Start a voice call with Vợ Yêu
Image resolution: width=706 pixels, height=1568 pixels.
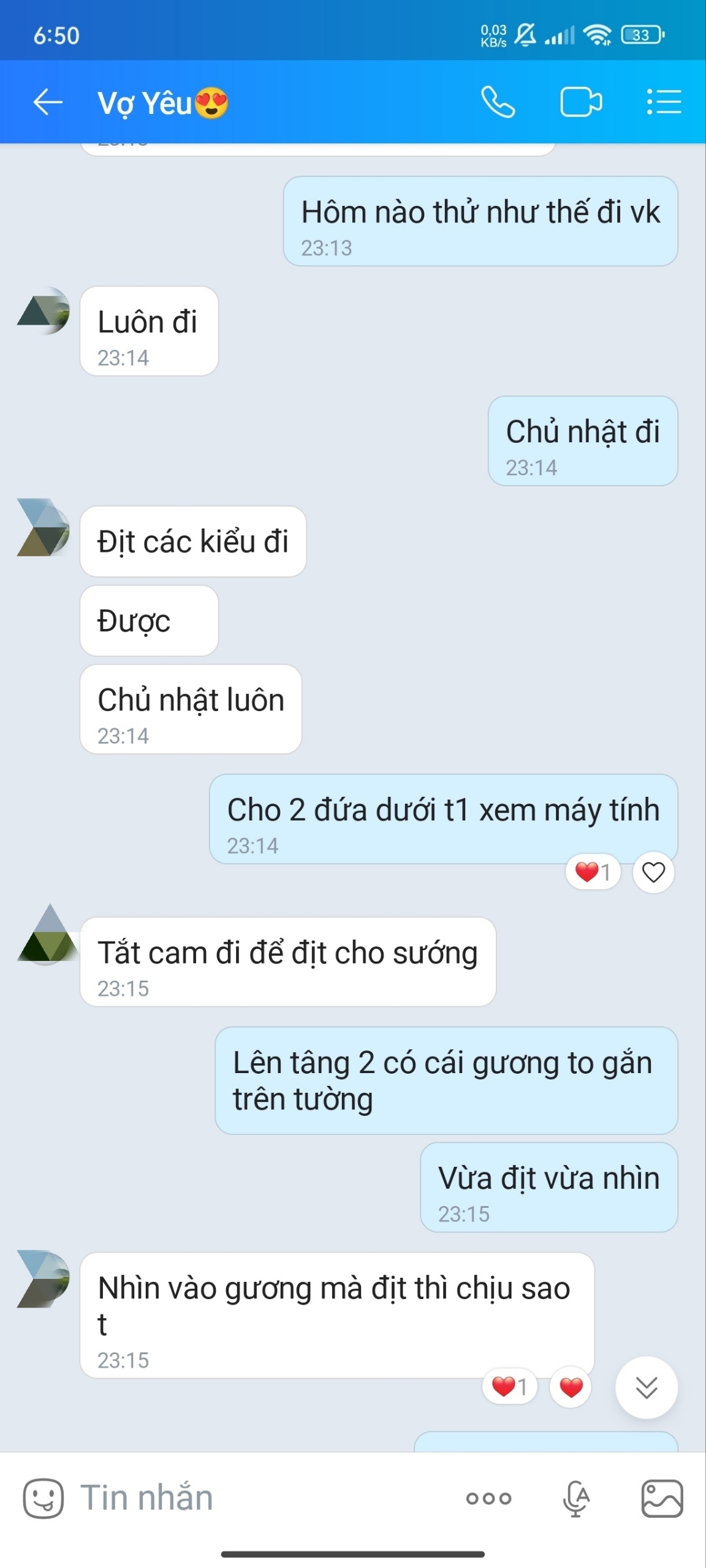tap(498, 102)
